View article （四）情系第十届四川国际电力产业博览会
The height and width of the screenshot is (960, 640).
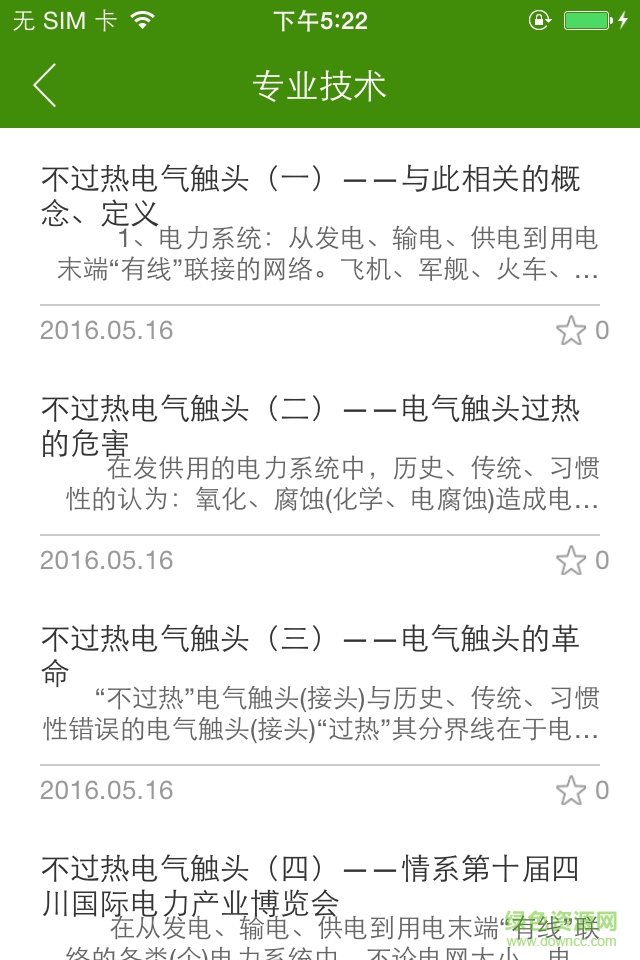point(310,885)
